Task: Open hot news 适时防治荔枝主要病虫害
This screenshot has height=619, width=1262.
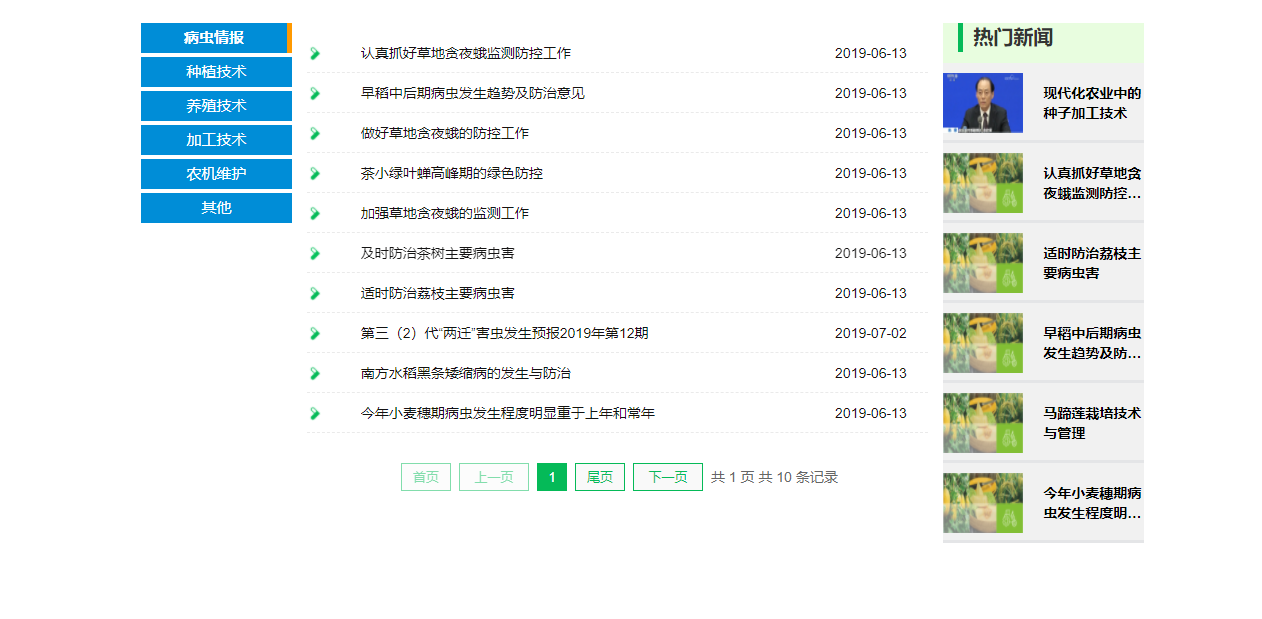Action: [x=1091, y=263]
